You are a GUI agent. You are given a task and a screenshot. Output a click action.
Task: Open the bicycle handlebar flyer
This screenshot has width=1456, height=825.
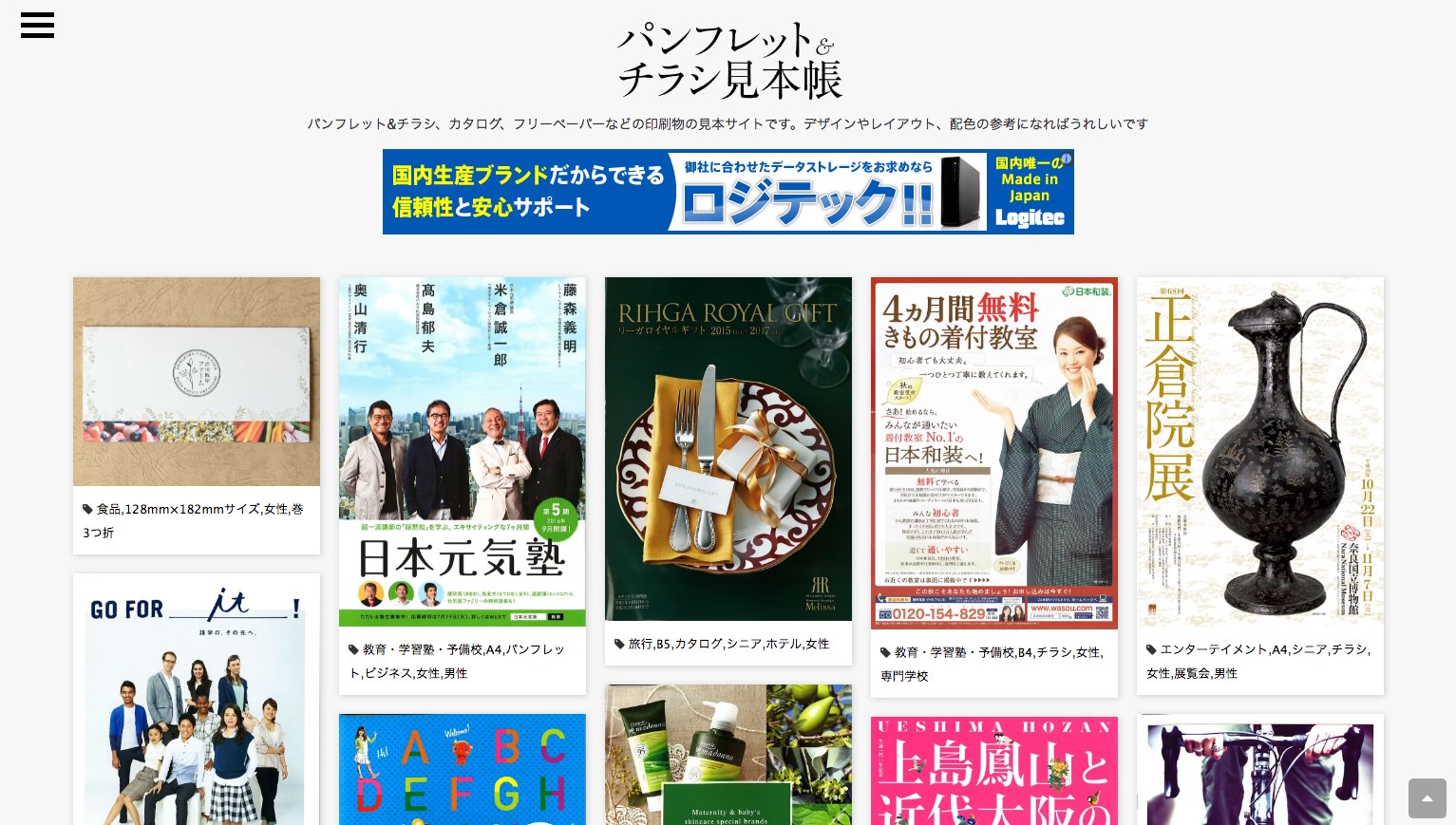1260,770
